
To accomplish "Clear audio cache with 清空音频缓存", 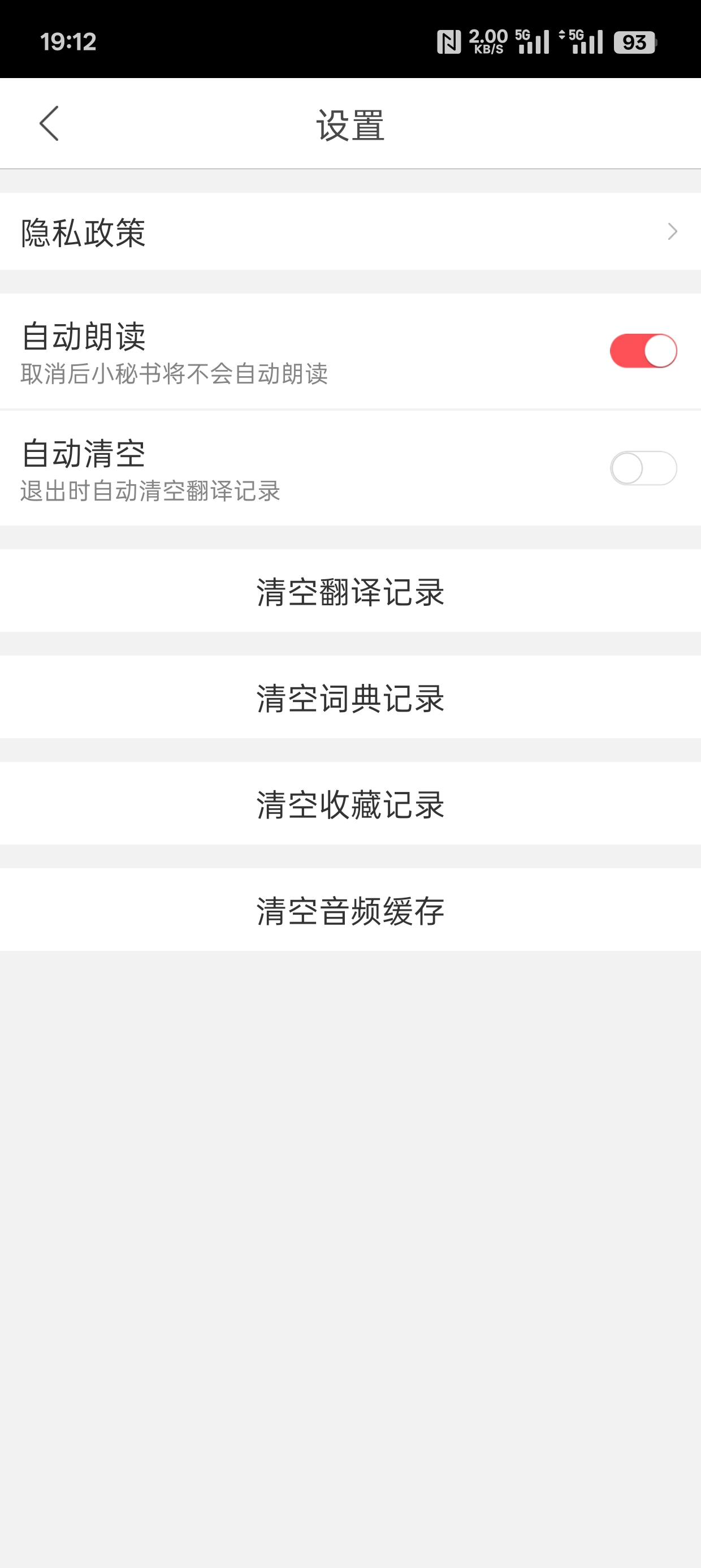I will tap(350, 911).
